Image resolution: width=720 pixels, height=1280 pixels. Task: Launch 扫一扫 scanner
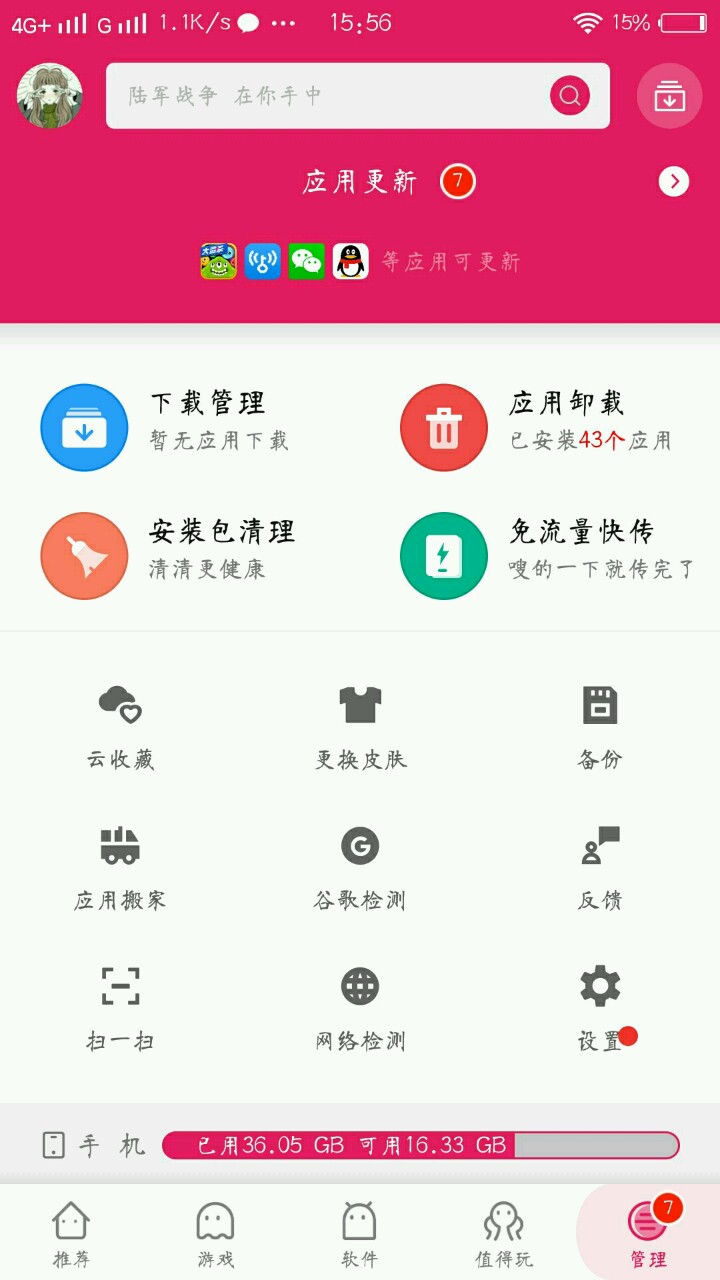pyautogui.click(x=120, y=1006)
